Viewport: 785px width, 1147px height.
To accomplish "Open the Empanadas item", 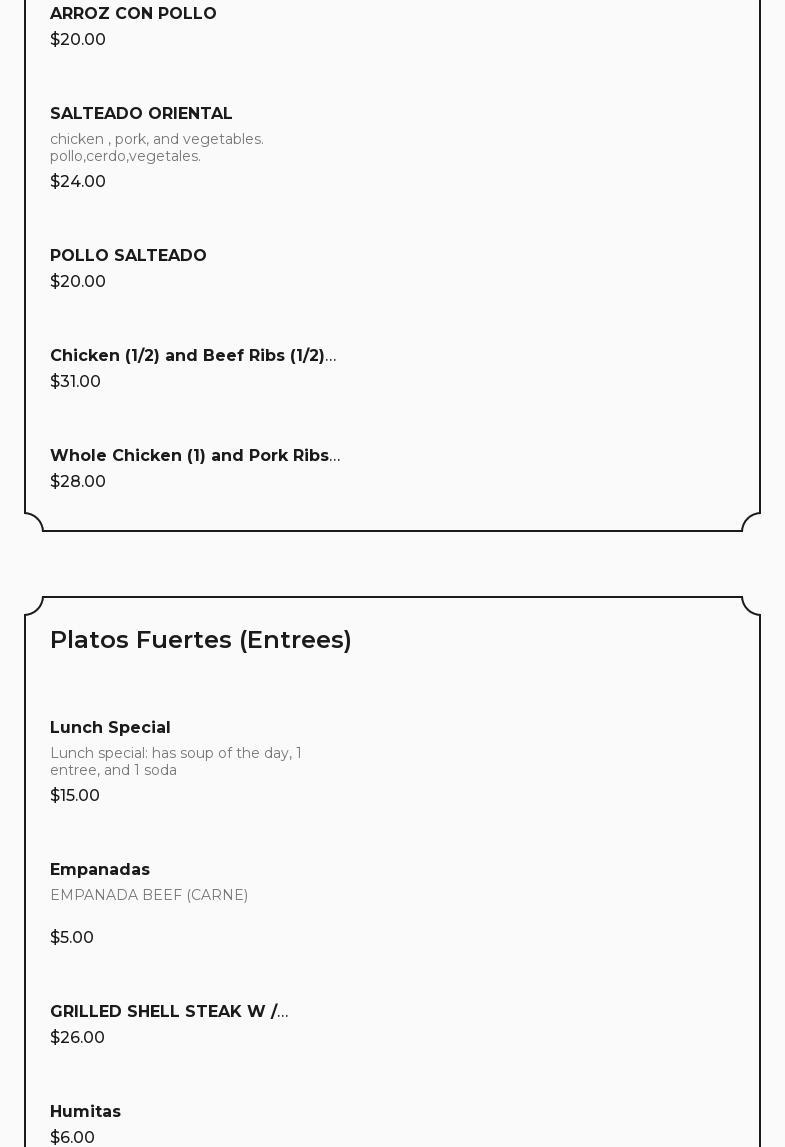I will pos(100,870).
